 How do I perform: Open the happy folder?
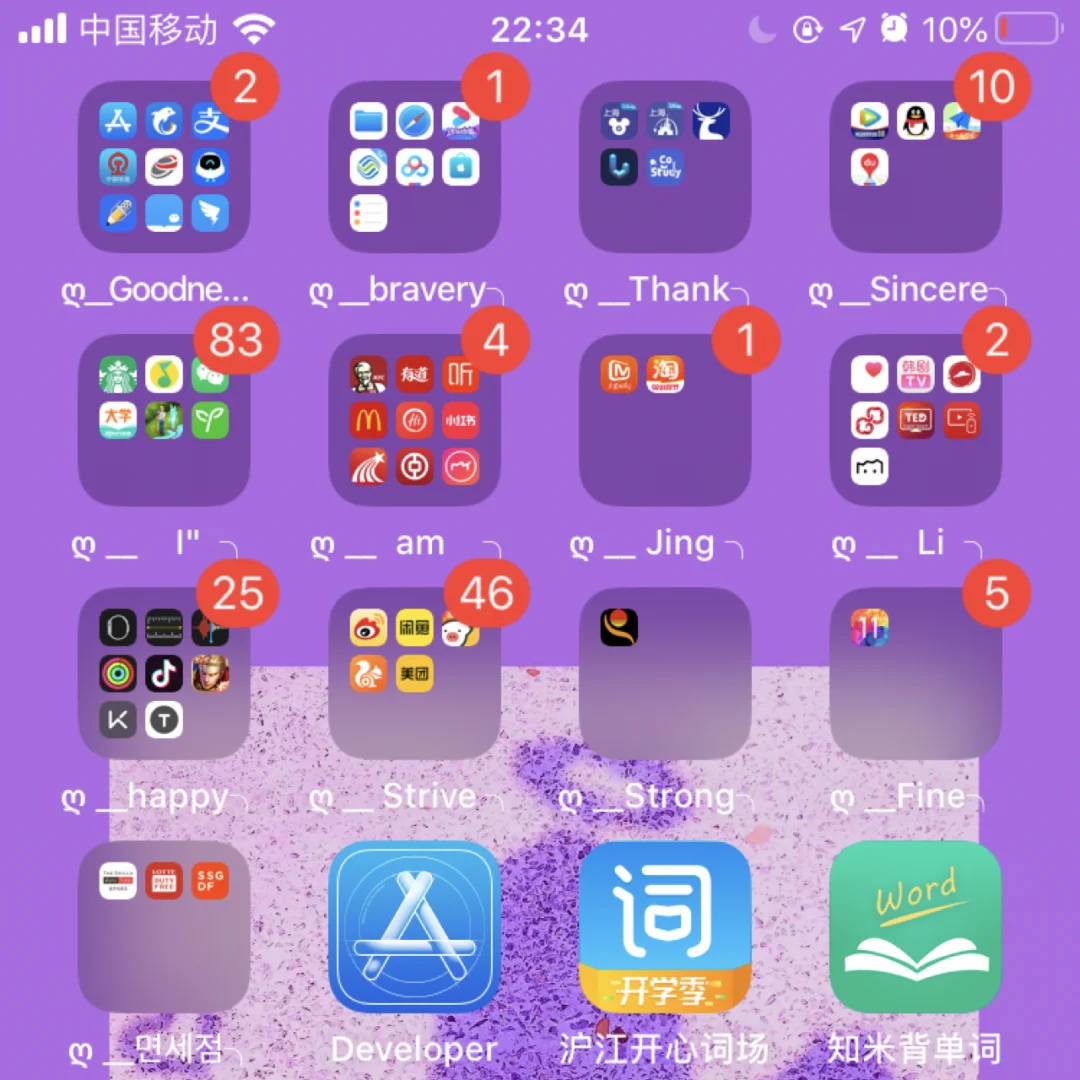pyautogui.click(x=164, y=673)
